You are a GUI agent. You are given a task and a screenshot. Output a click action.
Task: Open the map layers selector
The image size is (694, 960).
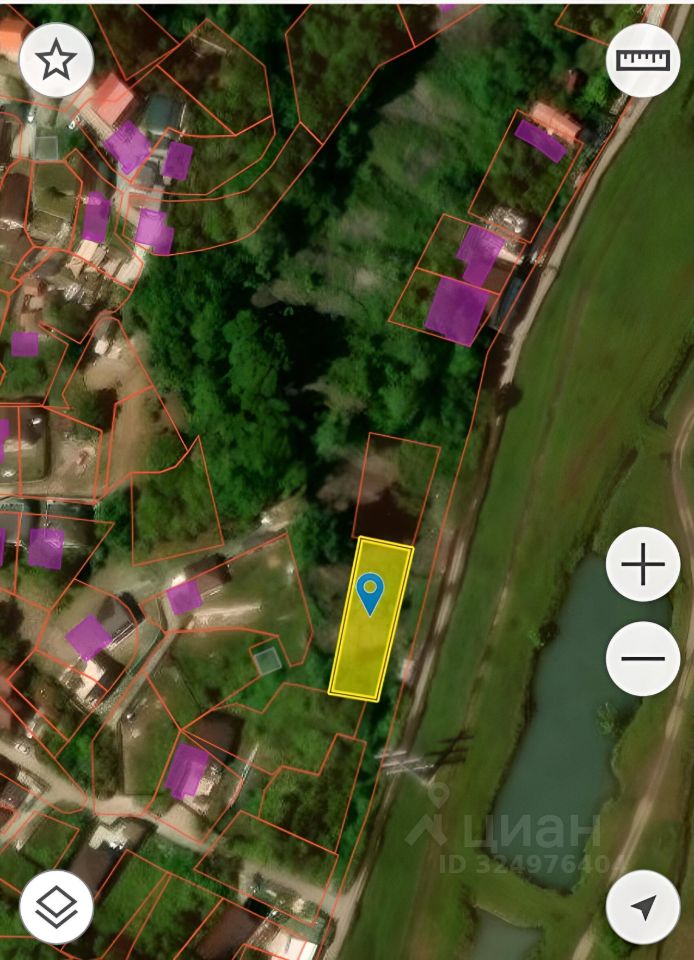pos(56,906)
